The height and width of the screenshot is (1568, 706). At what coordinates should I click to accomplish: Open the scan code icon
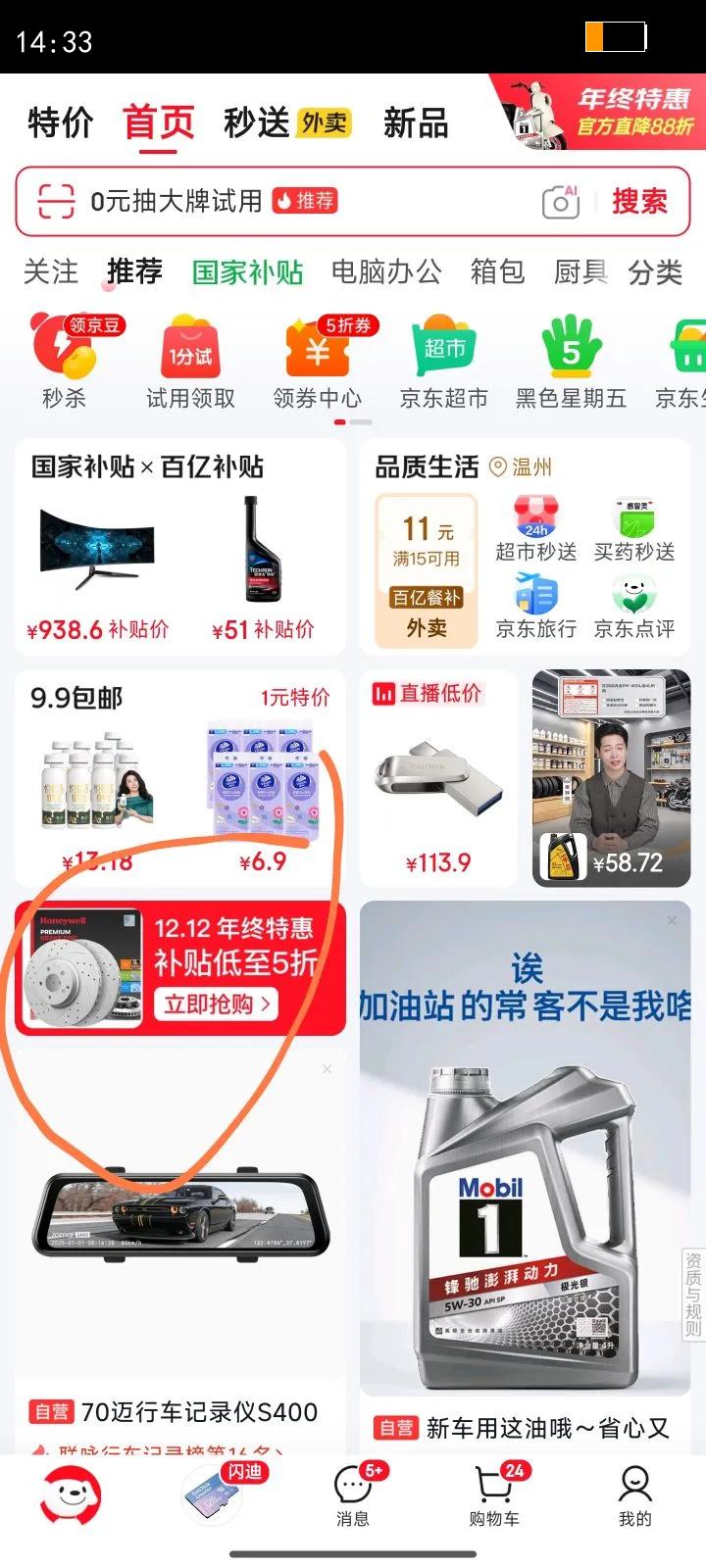[x=56, y=202]
